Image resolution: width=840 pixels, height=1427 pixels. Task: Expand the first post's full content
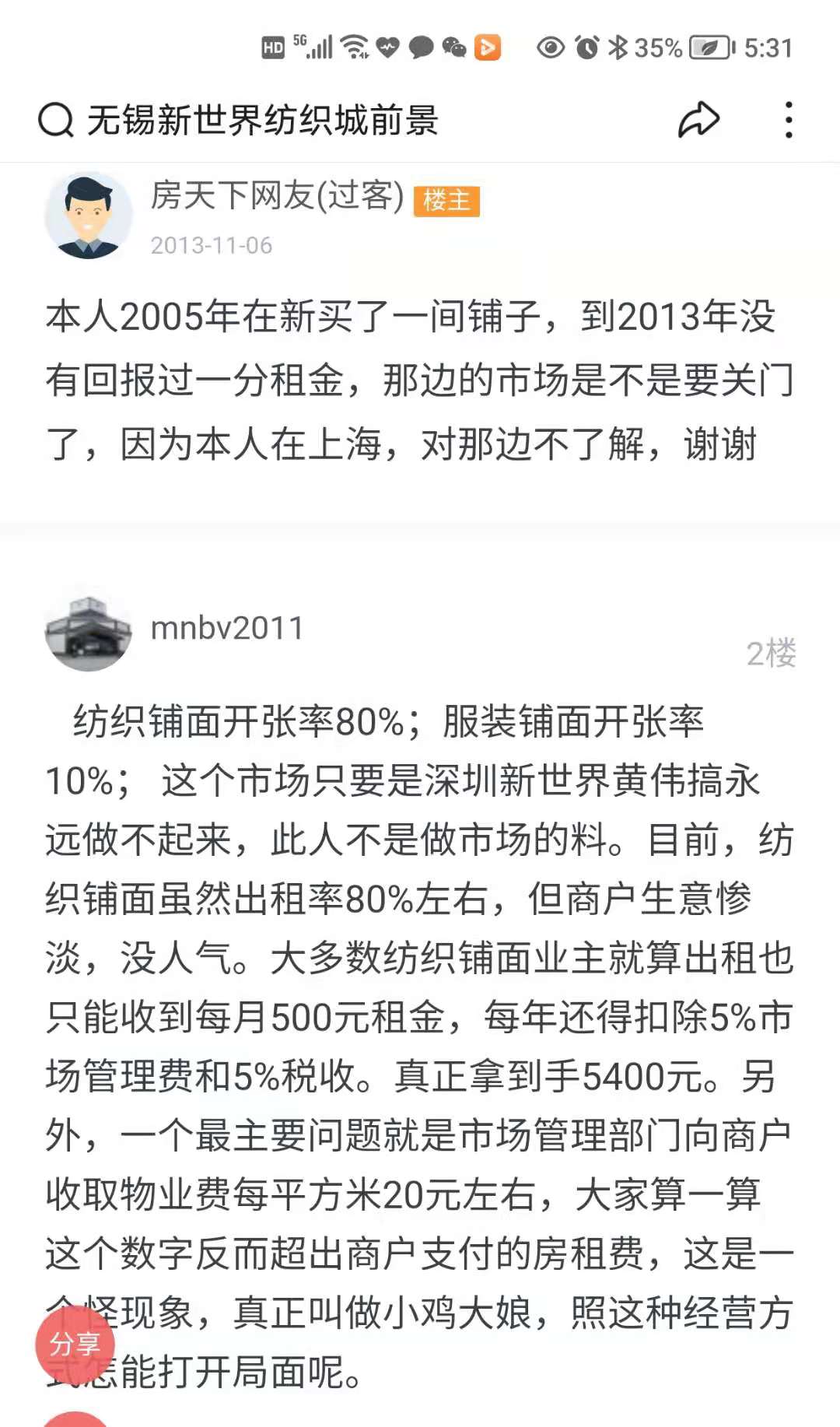(x=420, y=381)
